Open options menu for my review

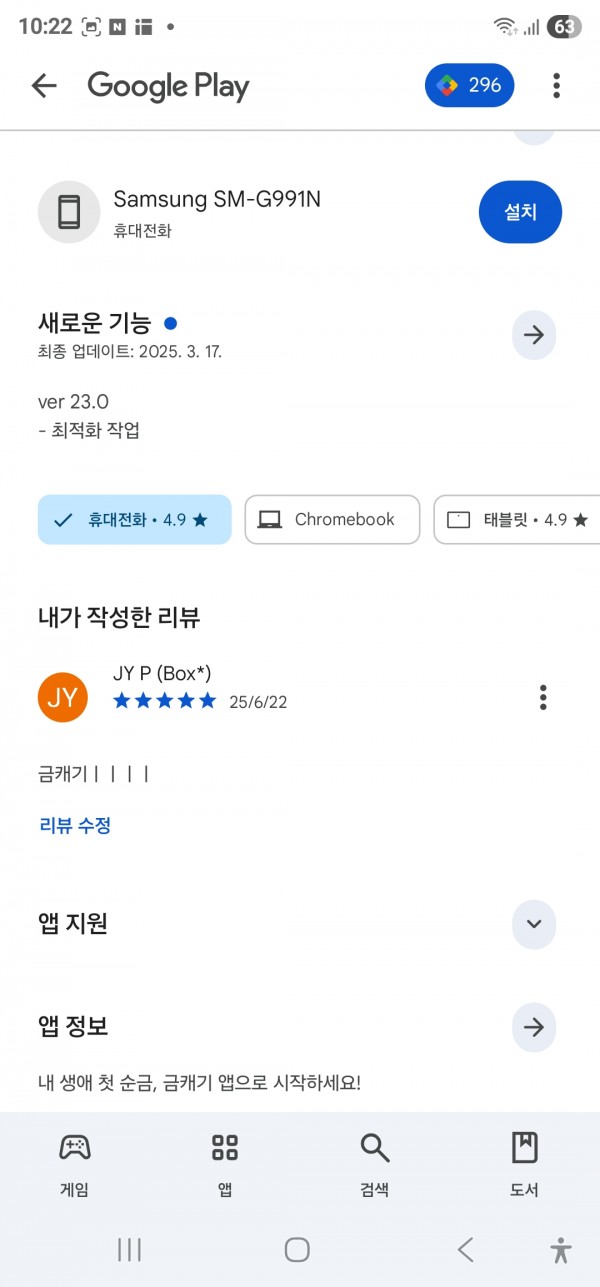pos(543,697)
